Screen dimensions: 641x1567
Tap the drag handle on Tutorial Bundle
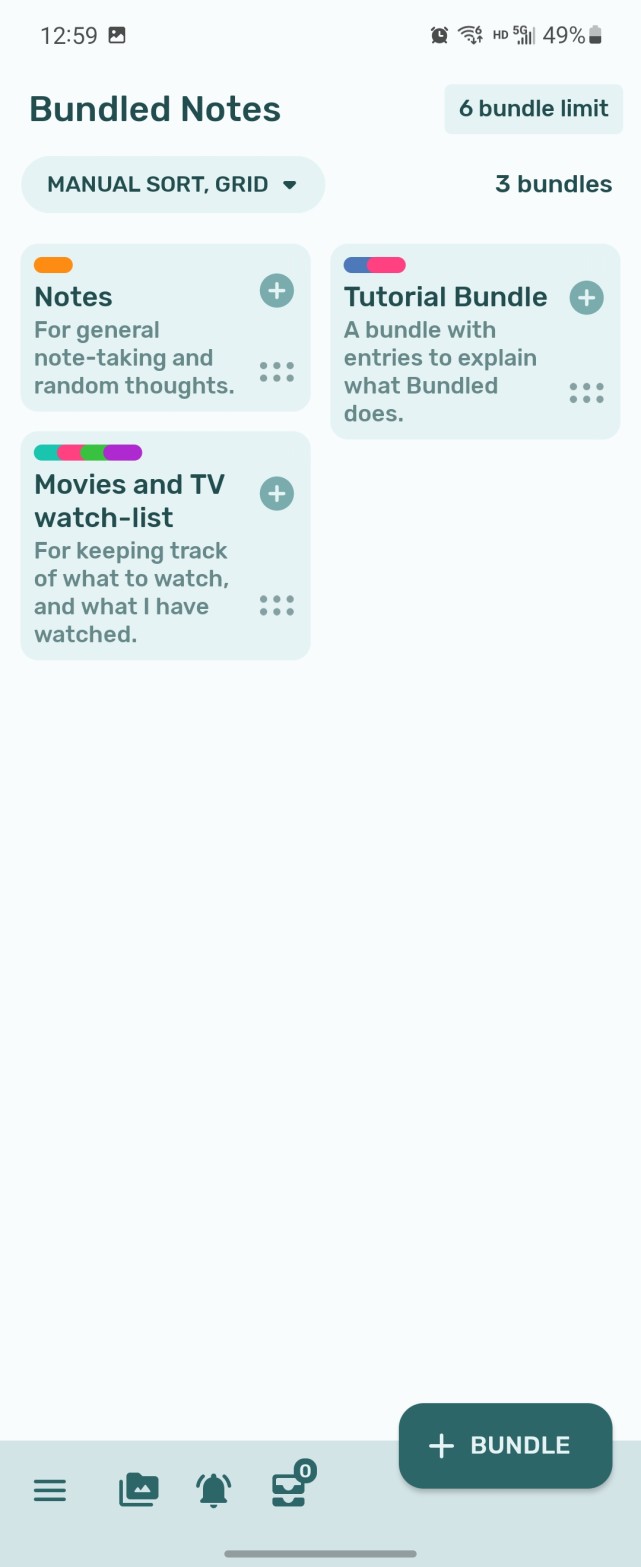click(586, 393)
